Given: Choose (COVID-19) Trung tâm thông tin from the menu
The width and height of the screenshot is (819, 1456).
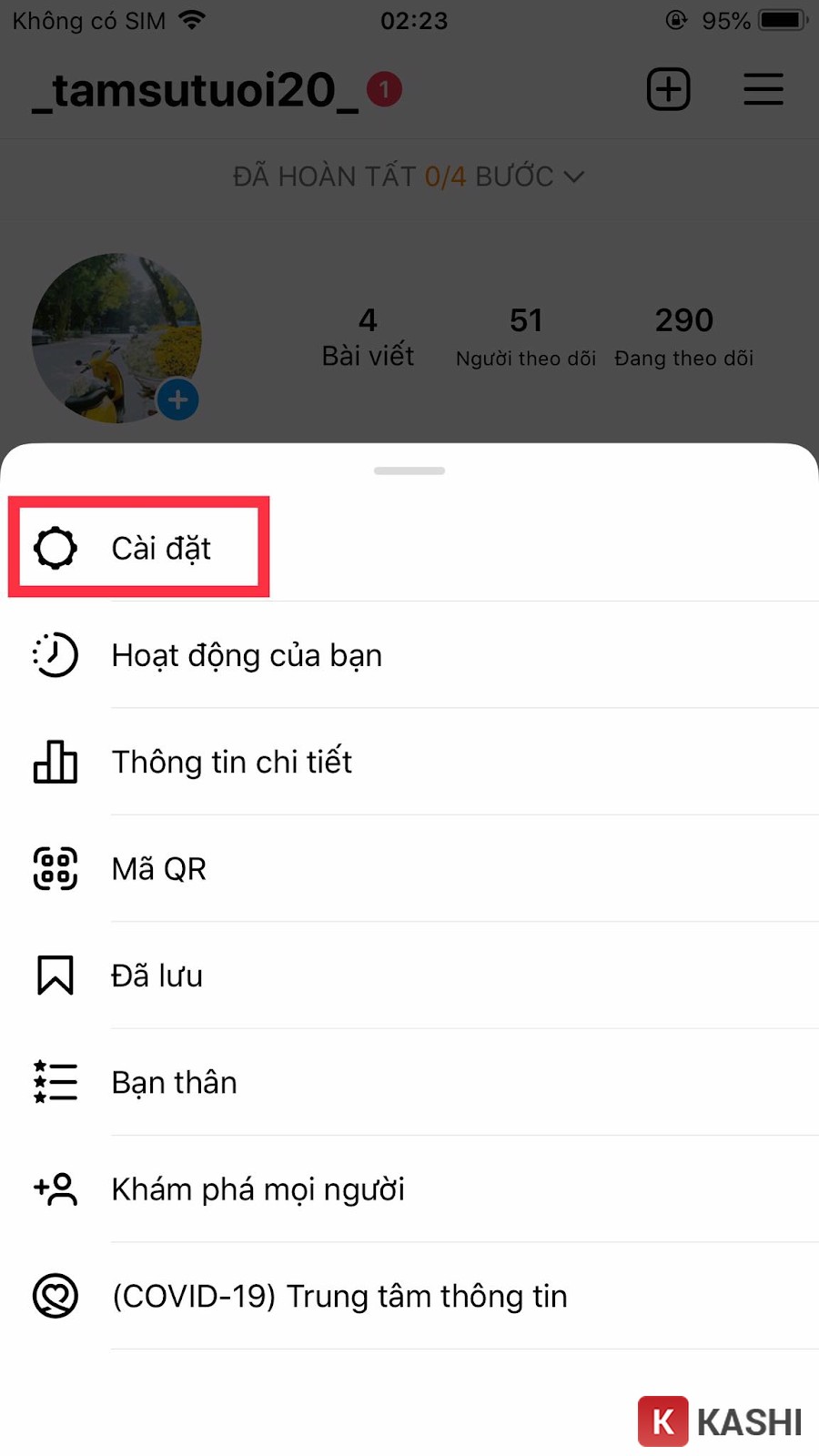Looking at the screenshot, I should click(x=339, y=1296).
